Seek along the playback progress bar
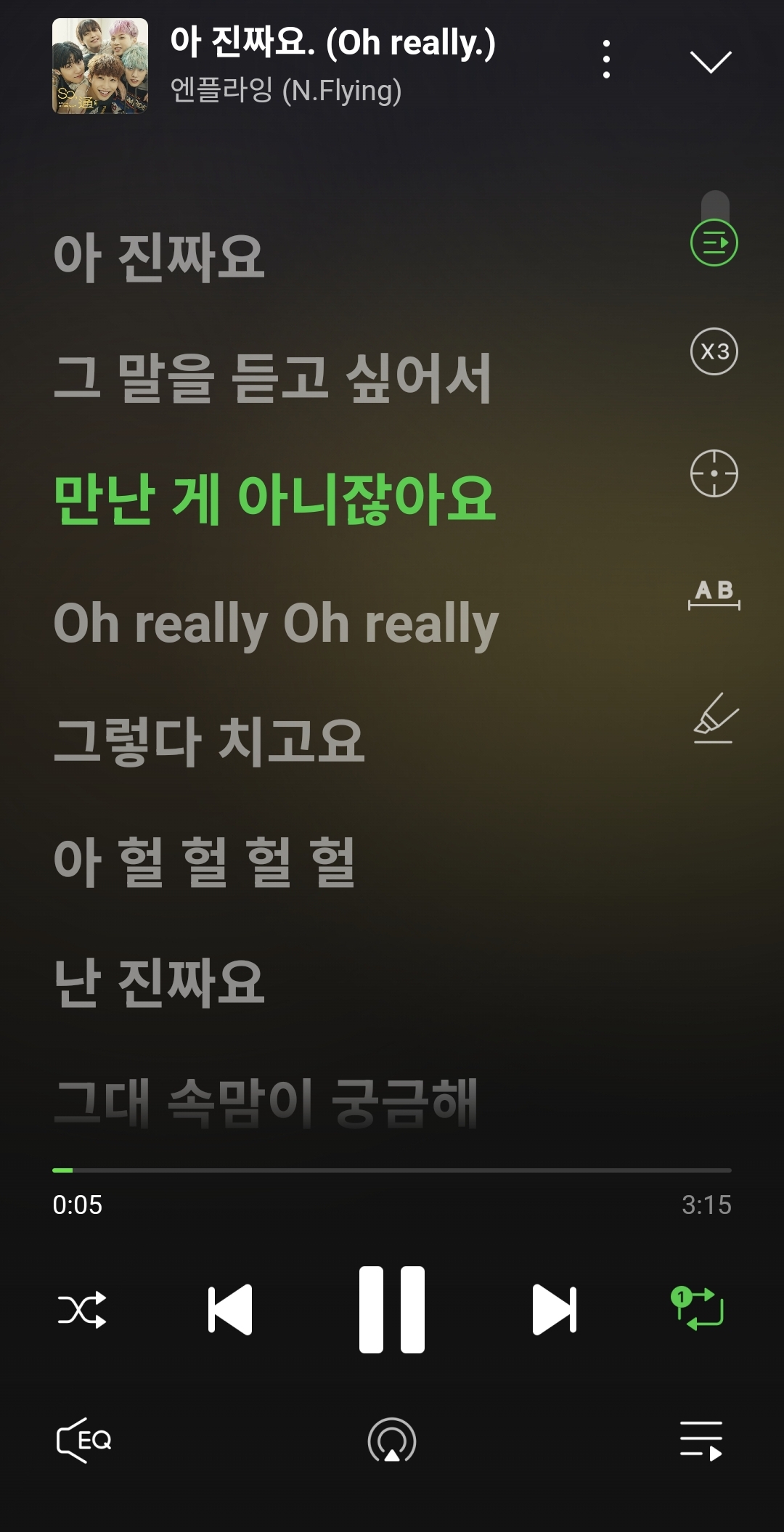 392,1170
